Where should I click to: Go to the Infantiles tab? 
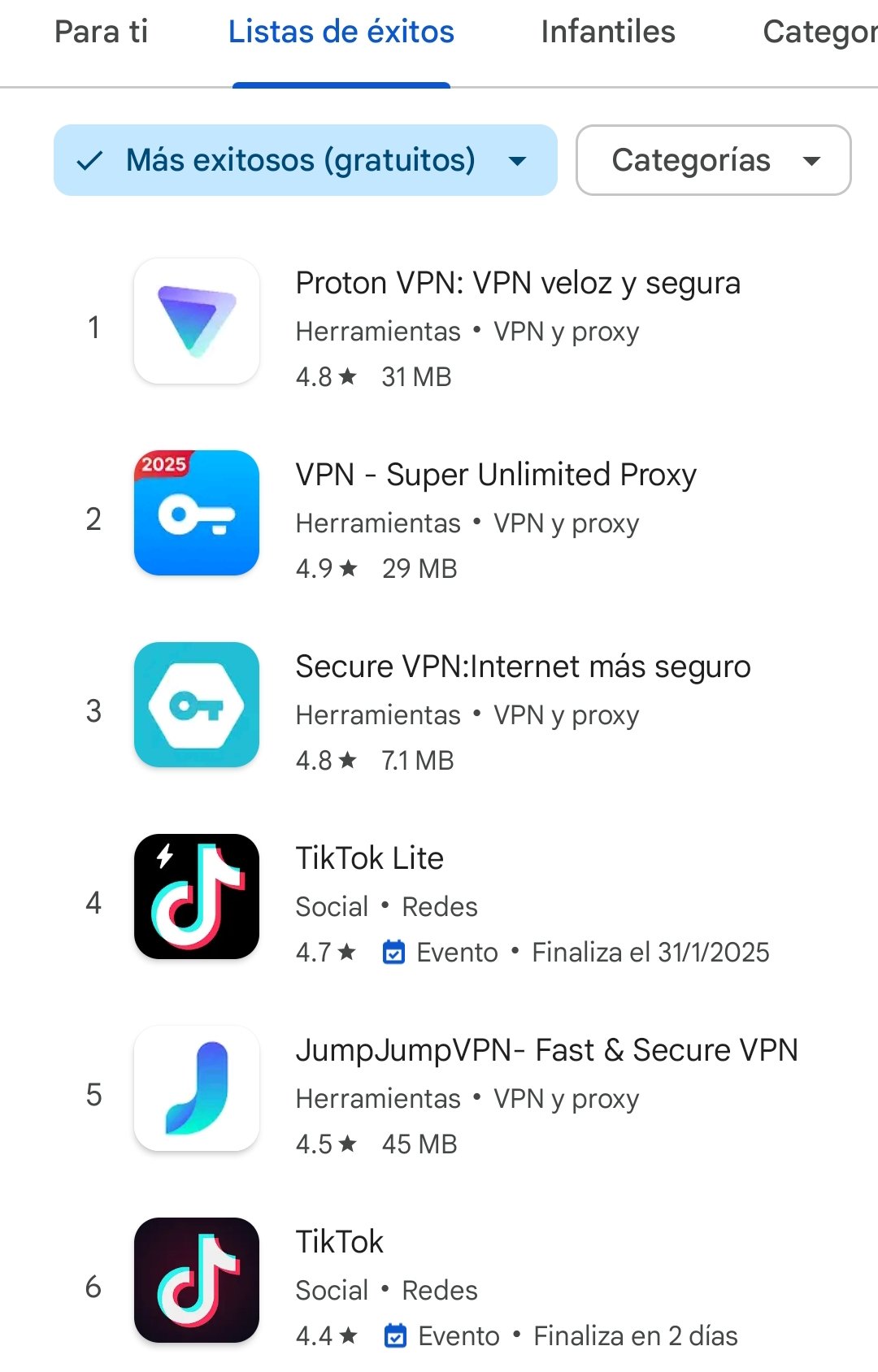(607, 33)
